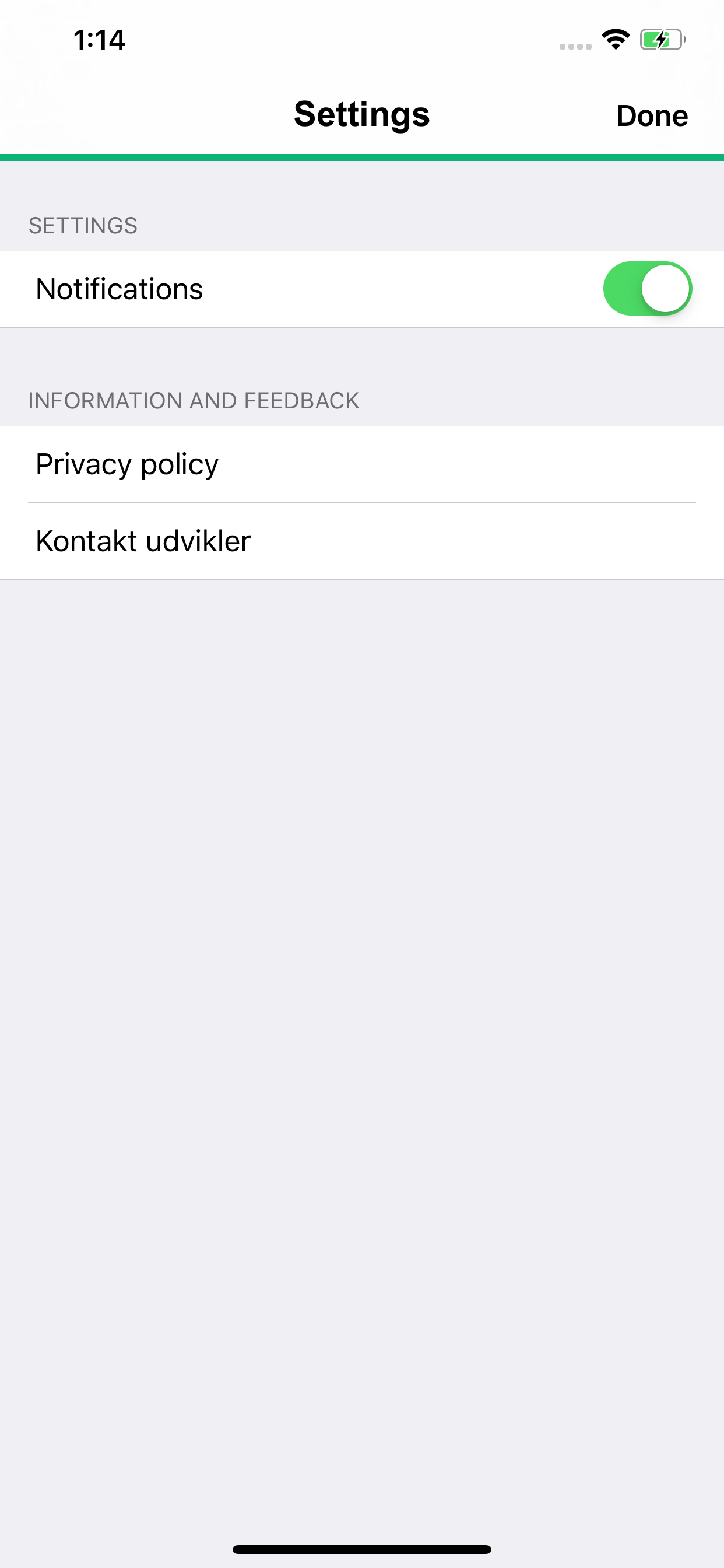Image resolution: width=724 pixels, height=1568 pixels.
Task: Tap the Done button
Action: [651, 114]
